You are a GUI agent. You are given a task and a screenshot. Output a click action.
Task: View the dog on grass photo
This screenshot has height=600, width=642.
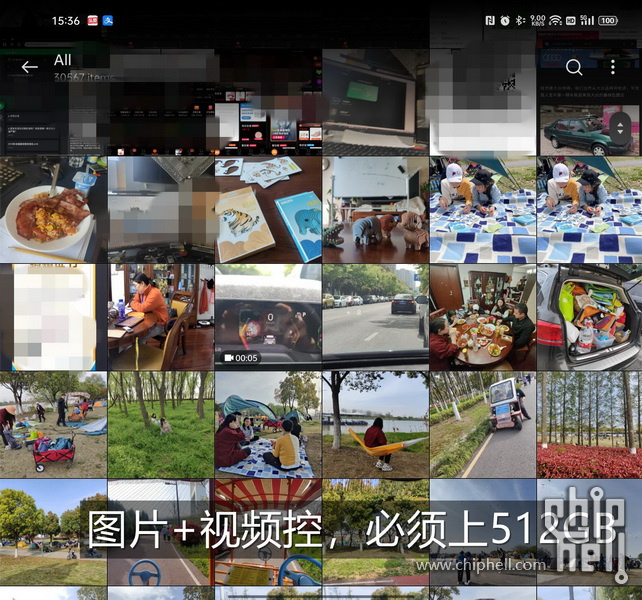tap(160, 425)
